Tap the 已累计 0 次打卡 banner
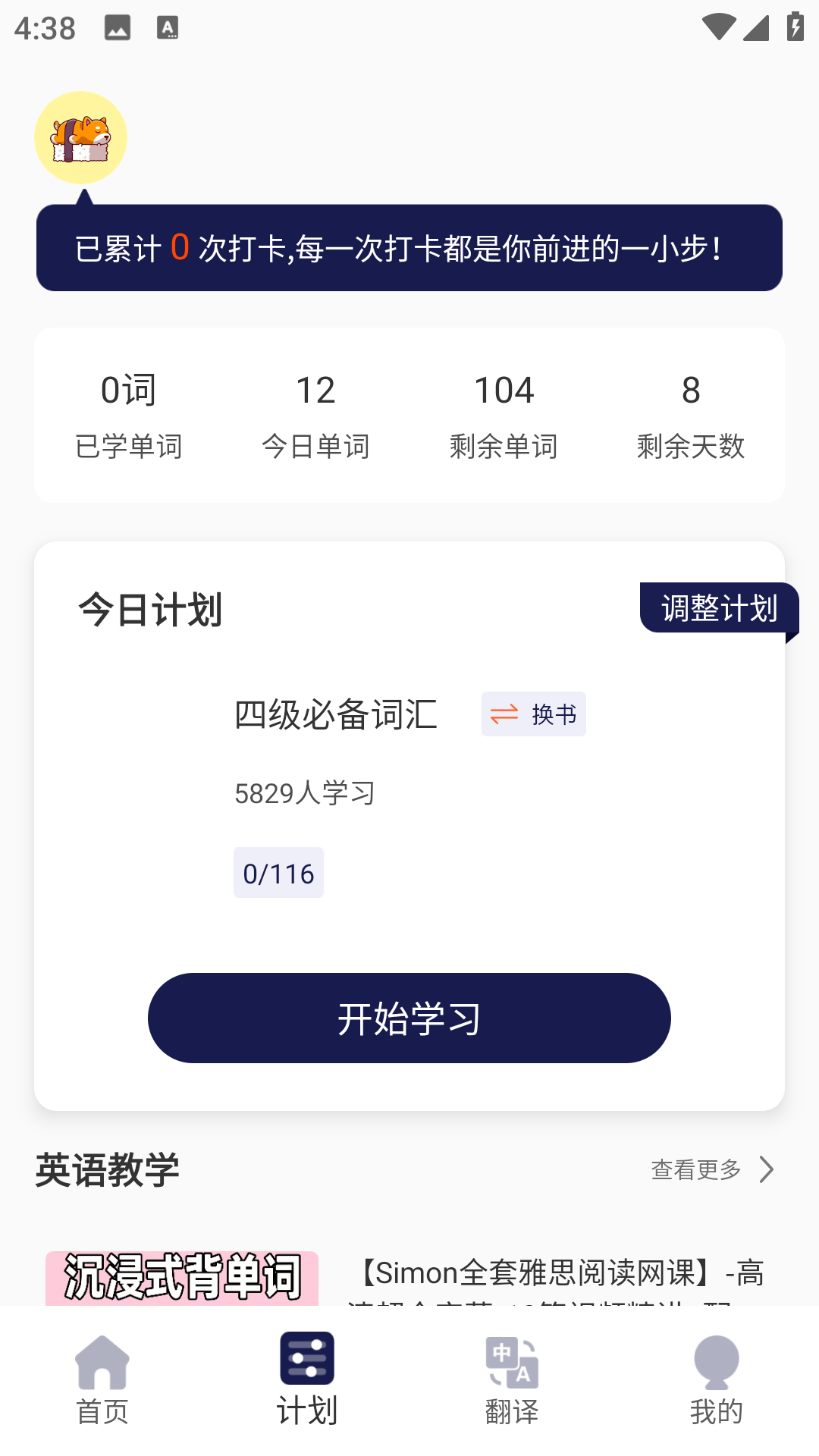Image resolution: width=819 pixels, height=1456 pixels. [x=409, y=248]
